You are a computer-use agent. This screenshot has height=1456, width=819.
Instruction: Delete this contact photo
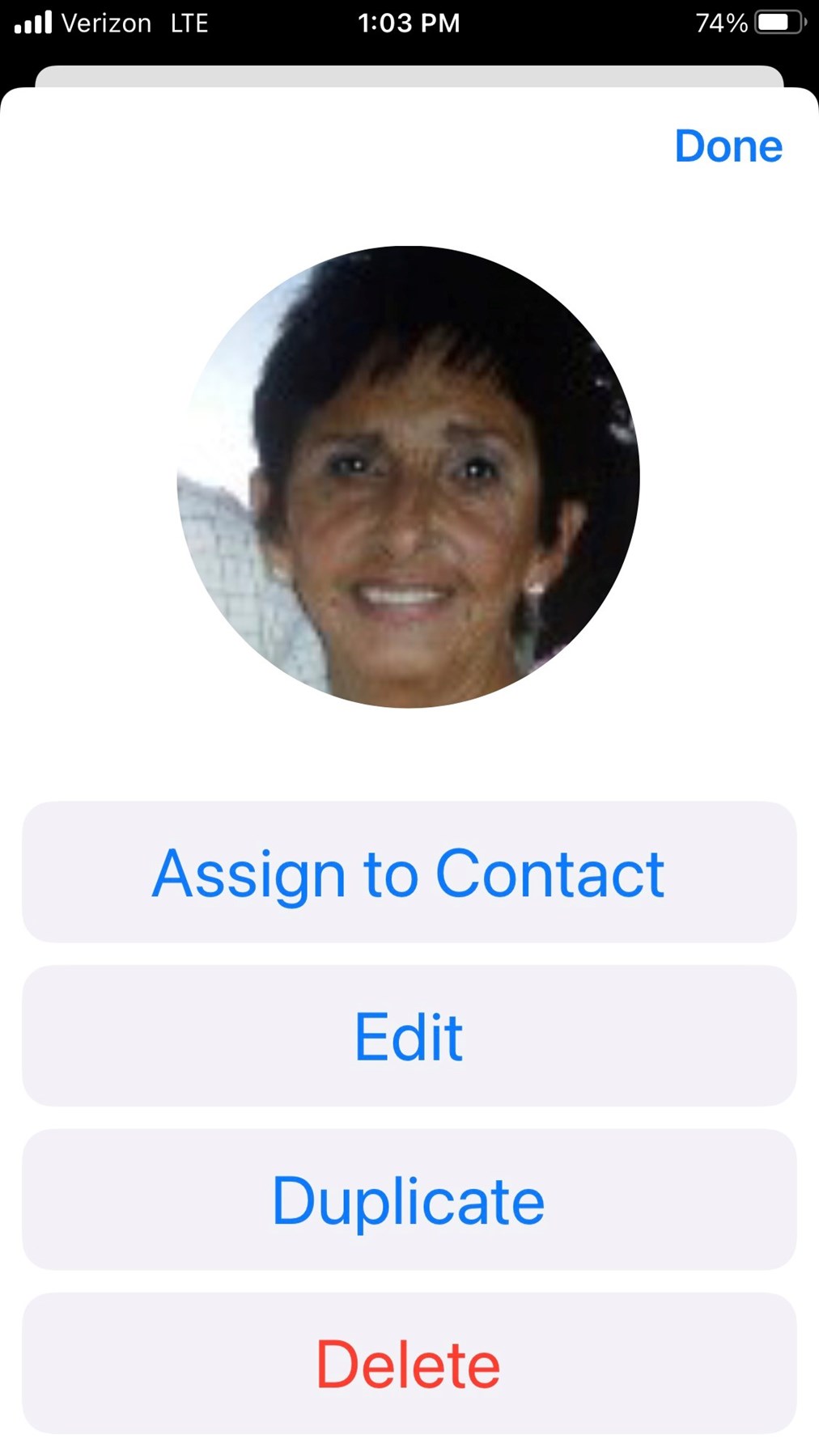click(409, 1364)
